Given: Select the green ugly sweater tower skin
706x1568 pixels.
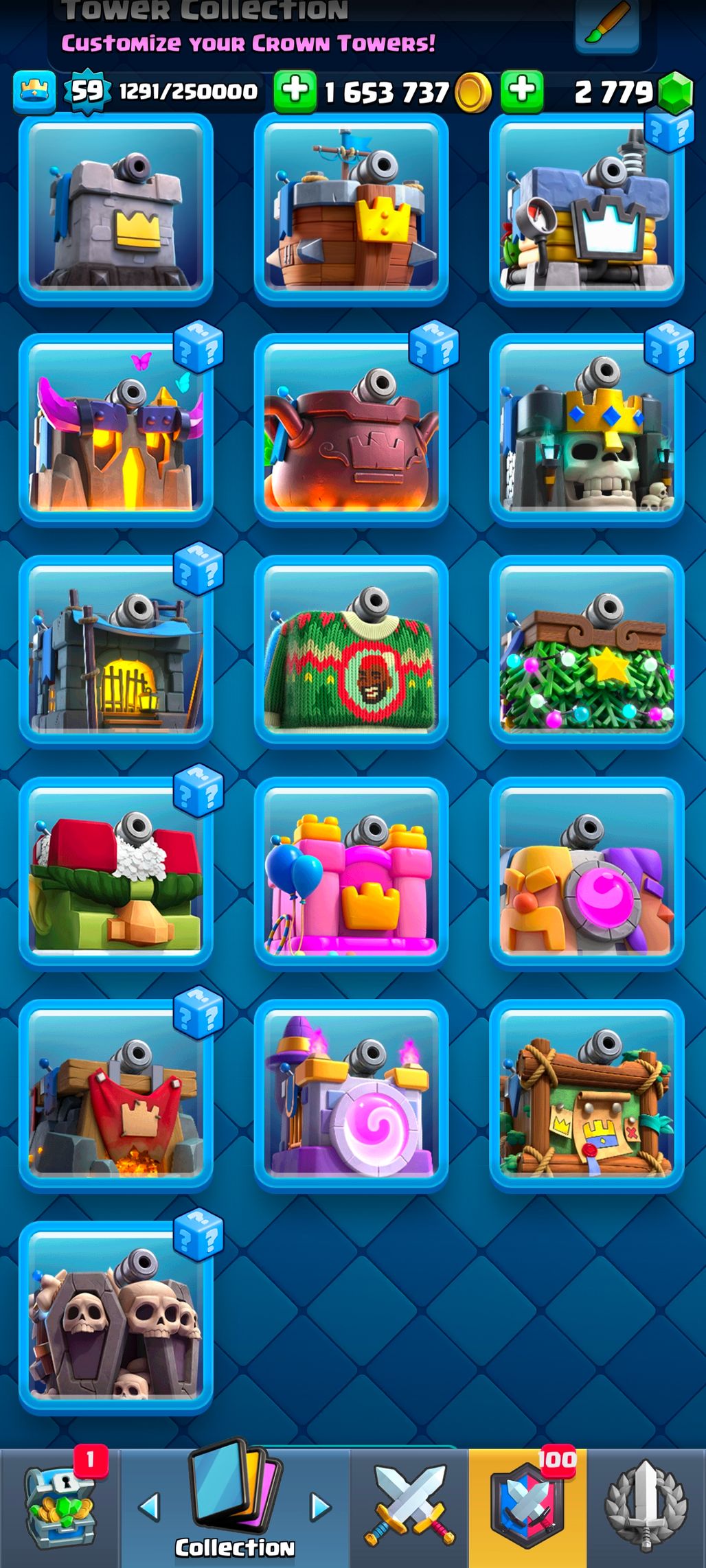Looking at the screenshot, I should point(351,651).
